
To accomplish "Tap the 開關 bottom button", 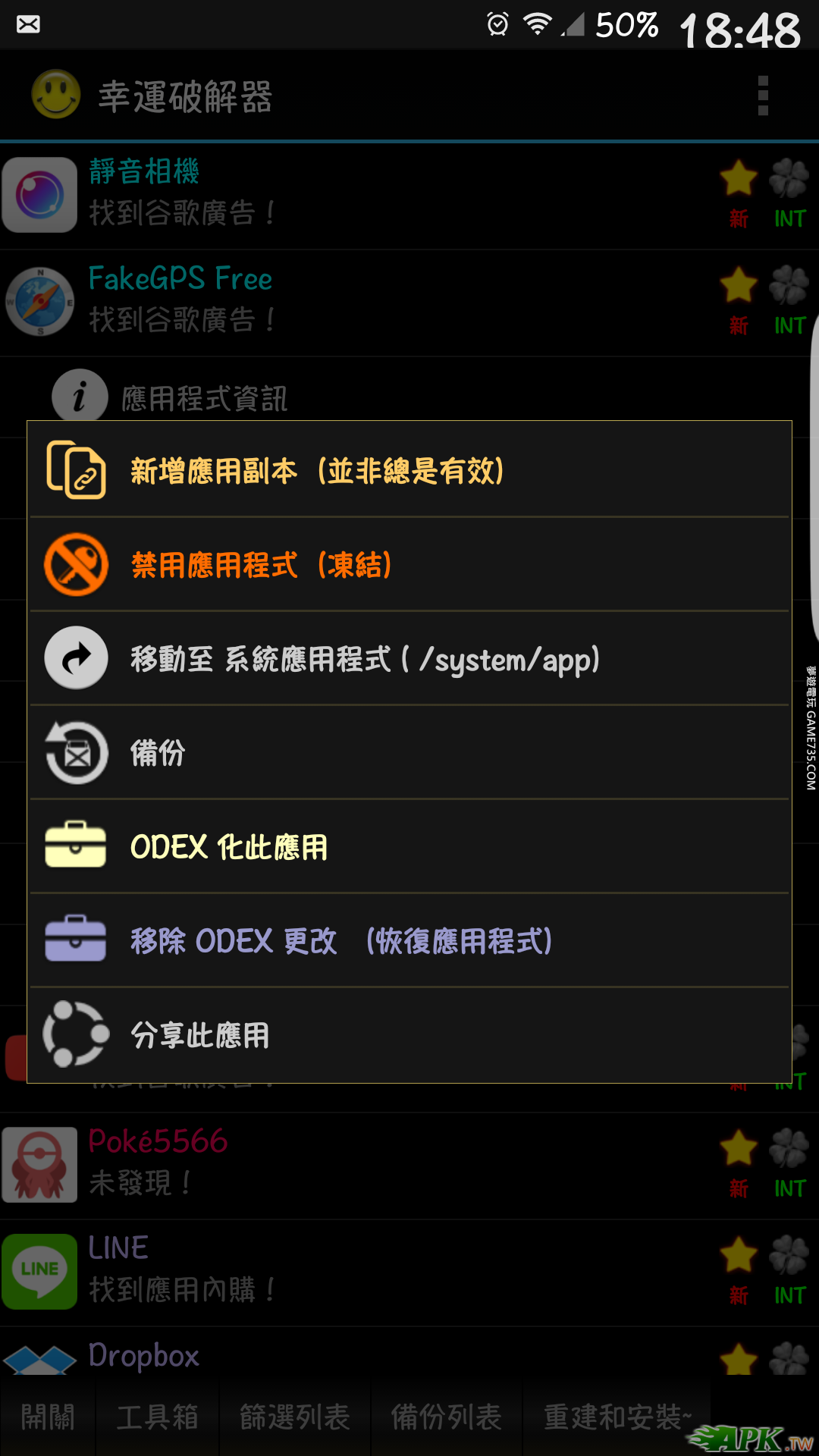I will [x=48, y=1417].
